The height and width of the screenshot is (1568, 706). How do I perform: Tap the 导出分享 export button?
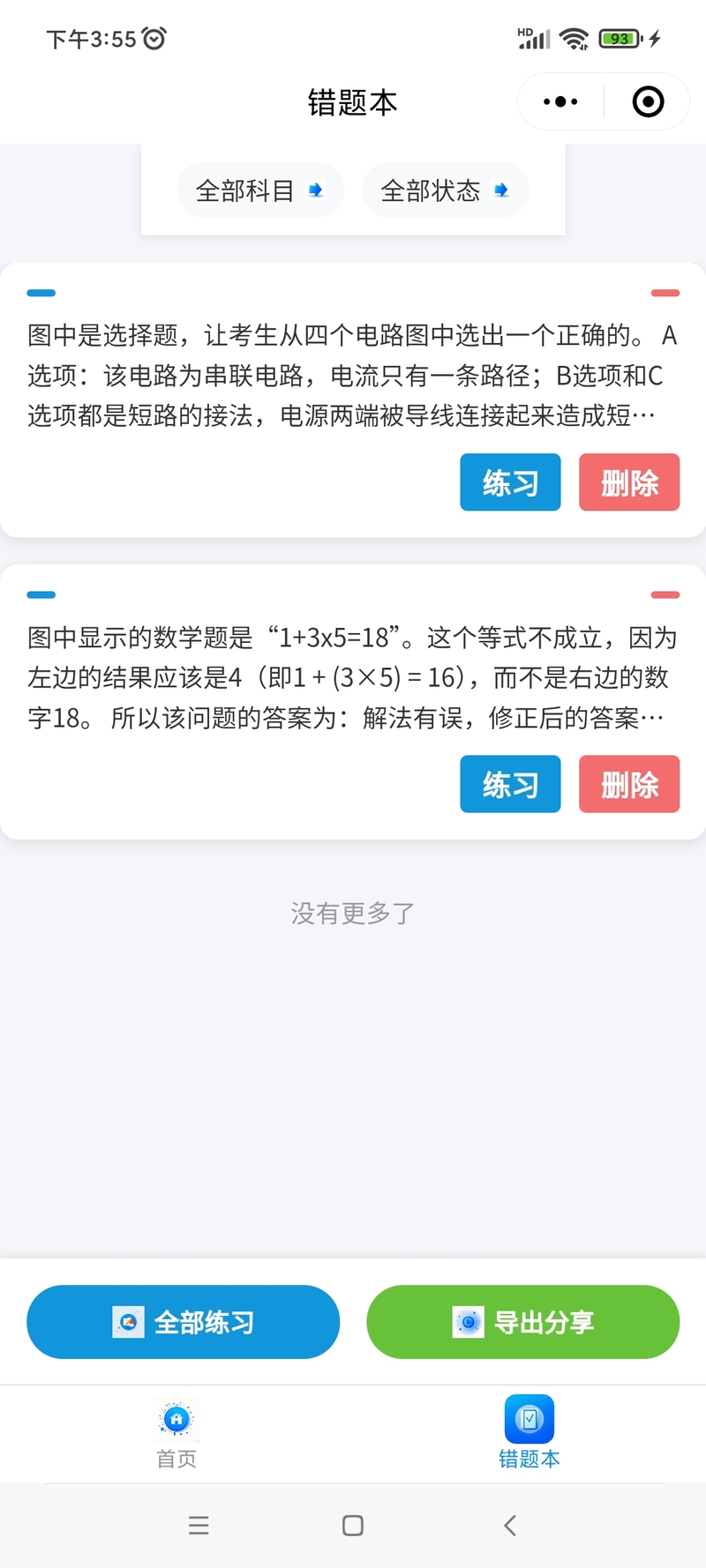click(523, 1322)
